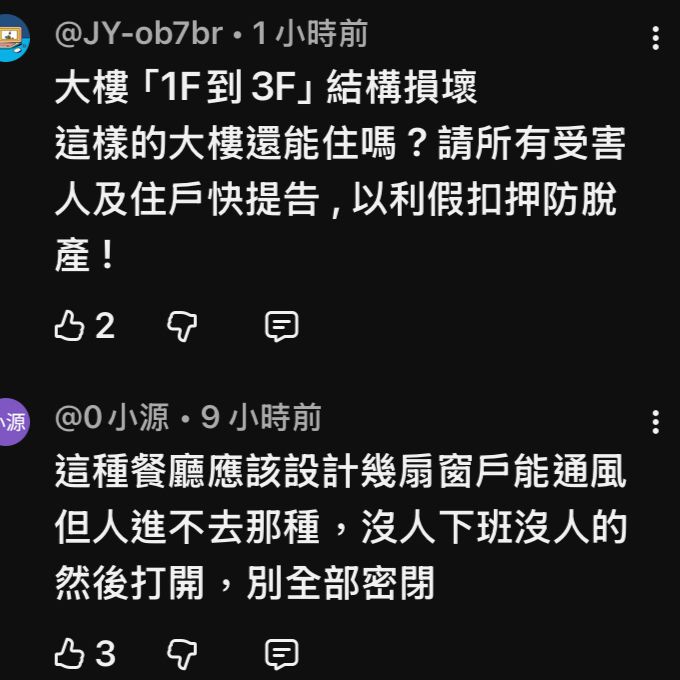
Task: Open @0小源's profile avatar
Action: click(12, 419)
